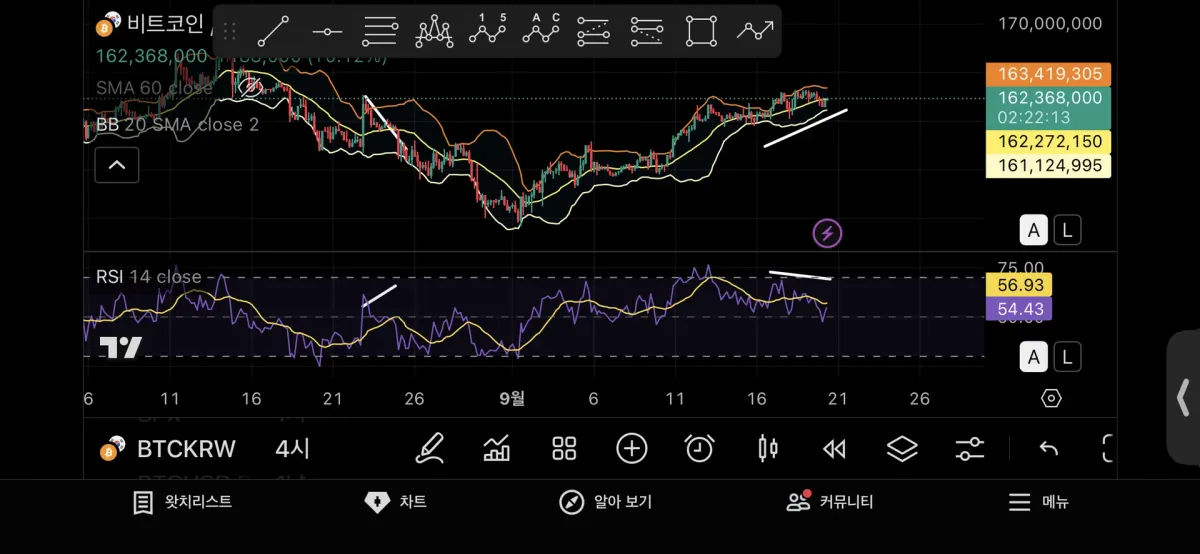Undo the last chart action
Image resolution: width=1200 pixels, height=554 pixels.
pos(1048,449)
